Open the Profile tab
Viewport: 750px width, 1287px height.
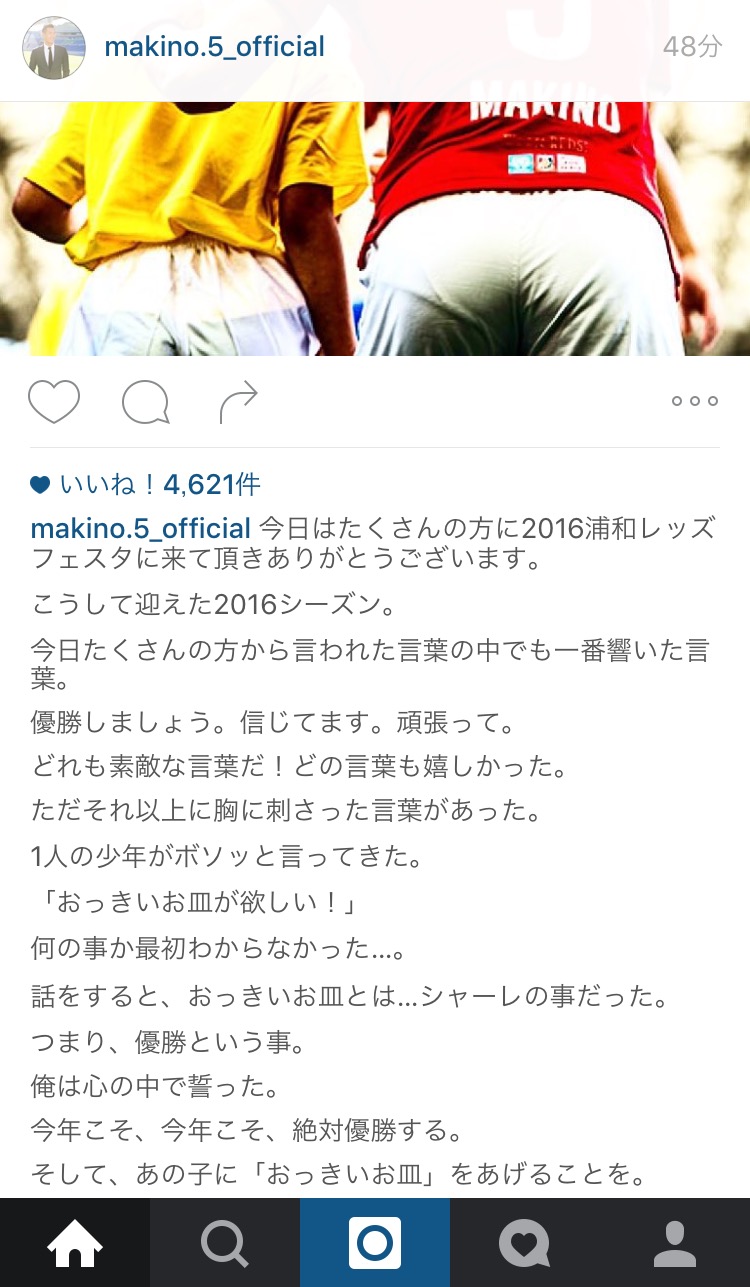tap(675, 1243)
